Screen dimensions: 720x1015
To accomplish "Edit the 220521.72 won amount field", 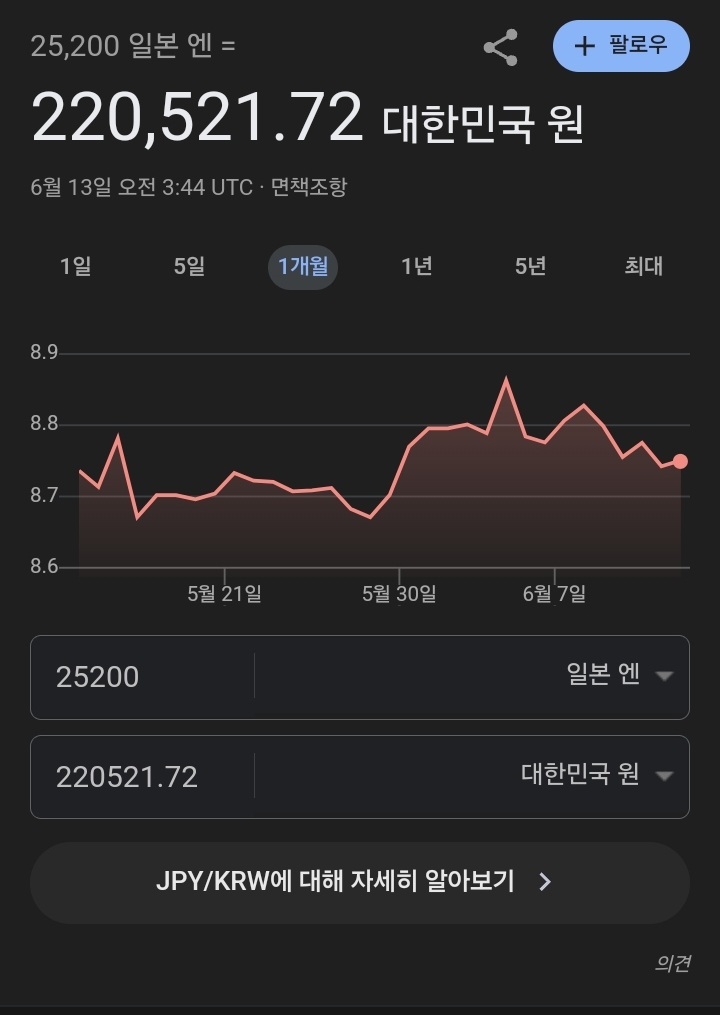I will (142, 777).
